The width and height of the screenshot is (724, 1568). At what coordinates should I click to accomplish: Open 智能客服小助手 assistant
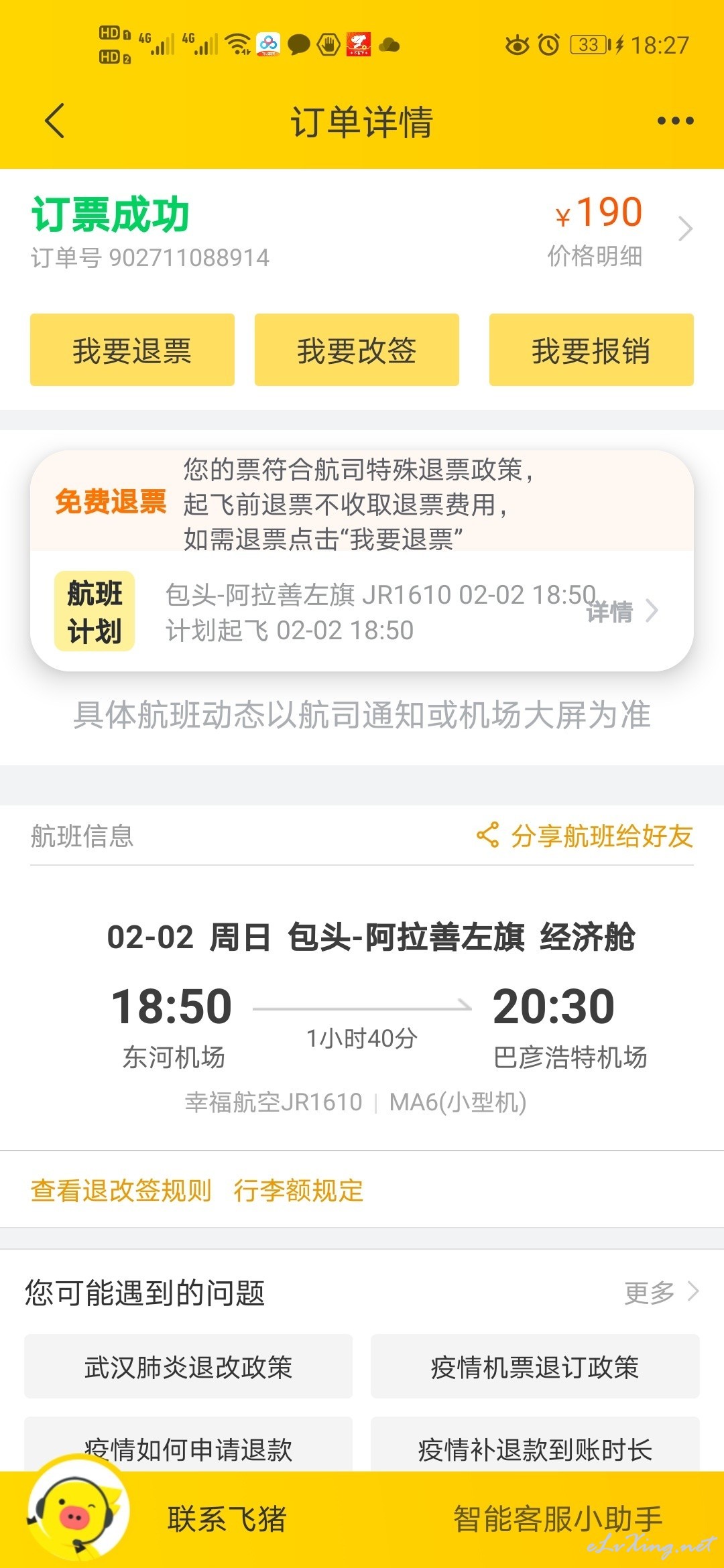click(558, 1518)
